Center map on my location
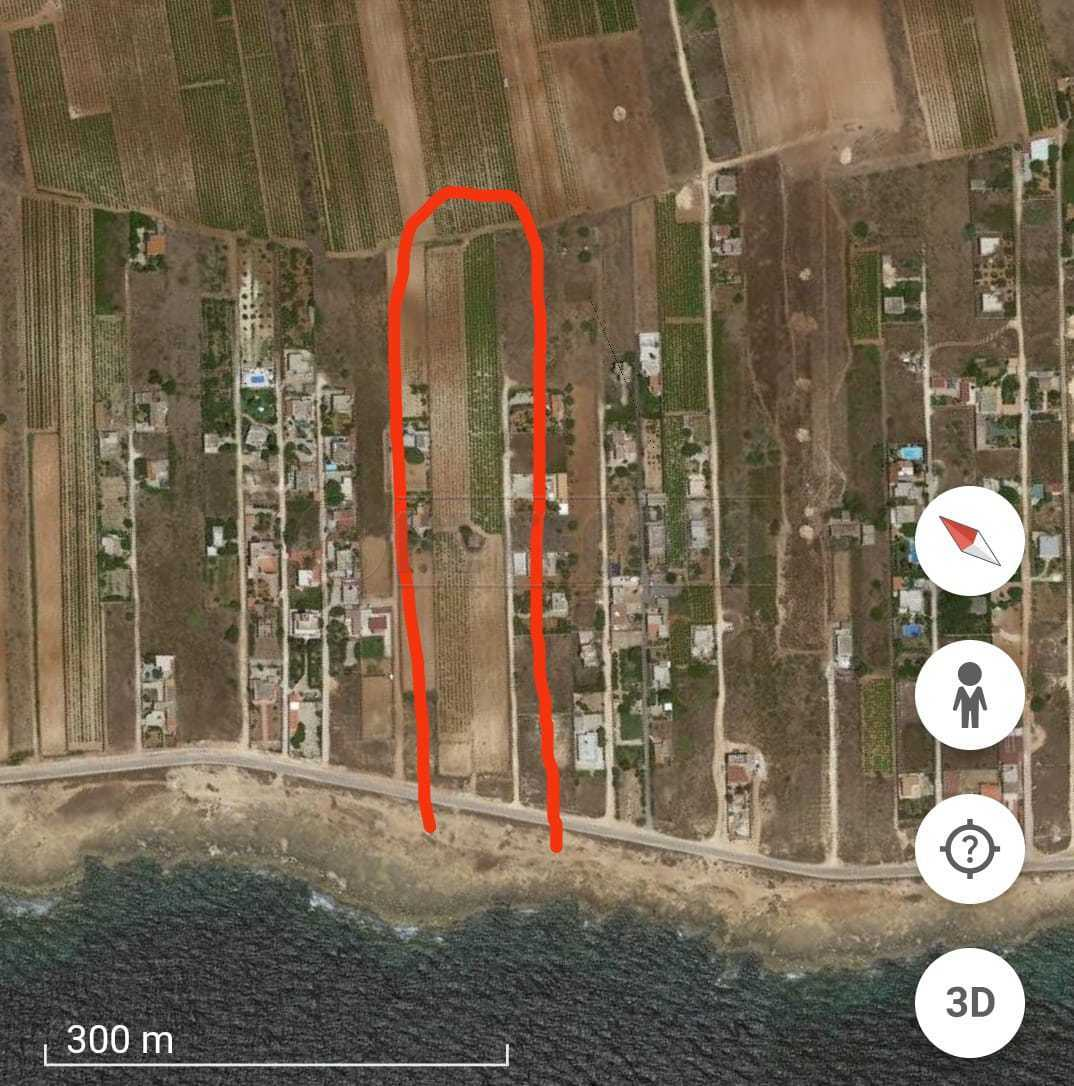This screenshot has width=1074, height=1086. [x=969, y=849]
